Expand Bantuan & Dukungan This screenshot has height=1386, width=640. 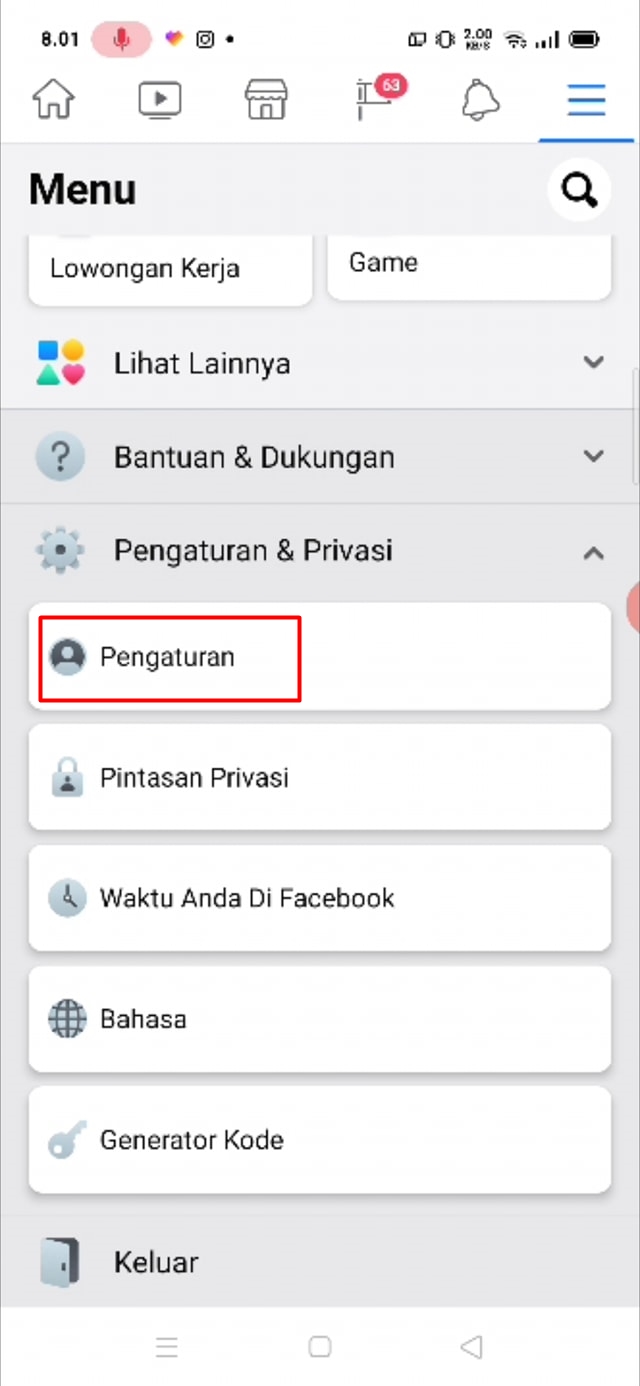click(x=318, y=457)
